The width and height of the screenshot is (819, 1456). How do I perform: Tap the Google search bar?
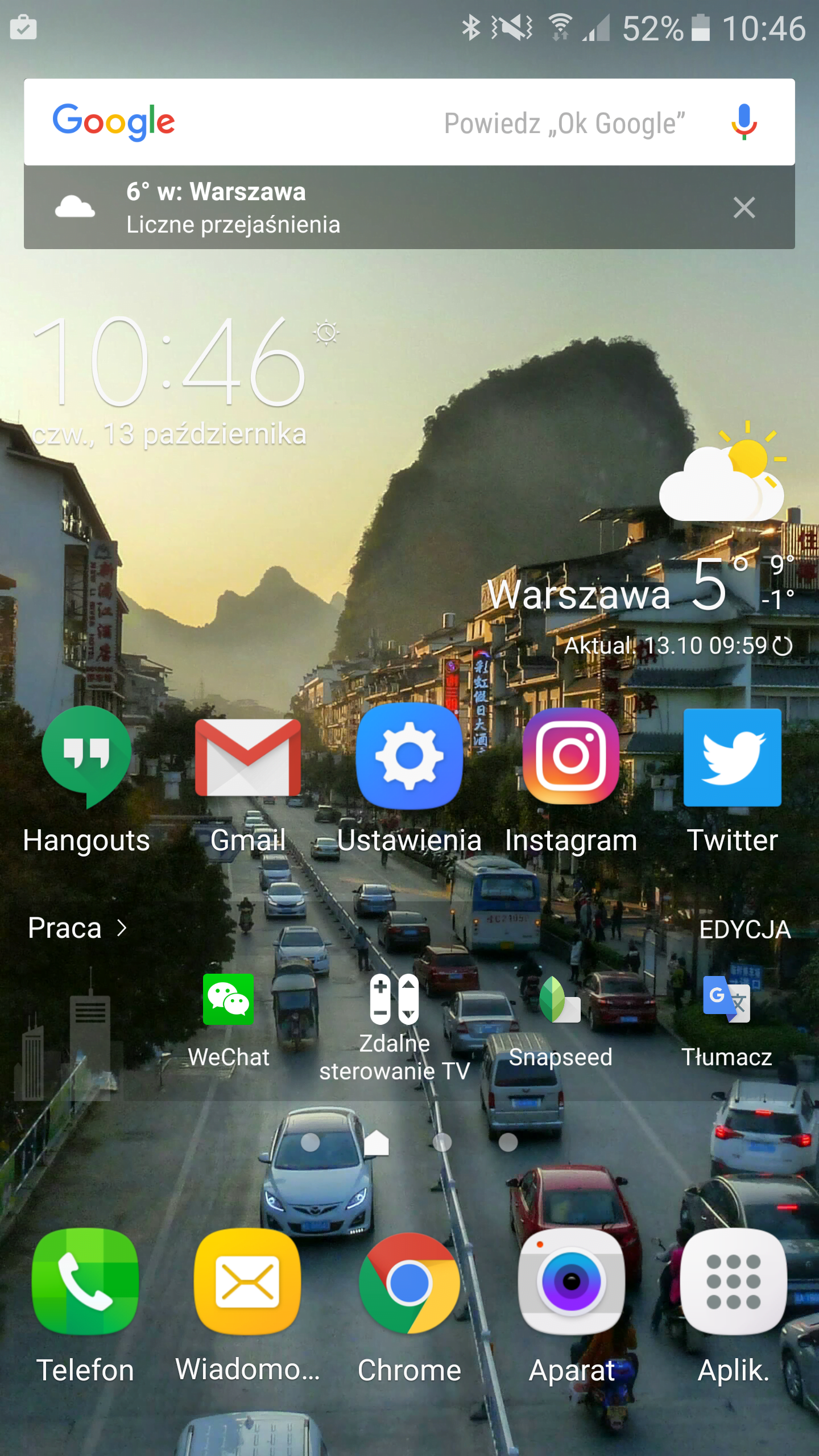(x=409, y=122)
